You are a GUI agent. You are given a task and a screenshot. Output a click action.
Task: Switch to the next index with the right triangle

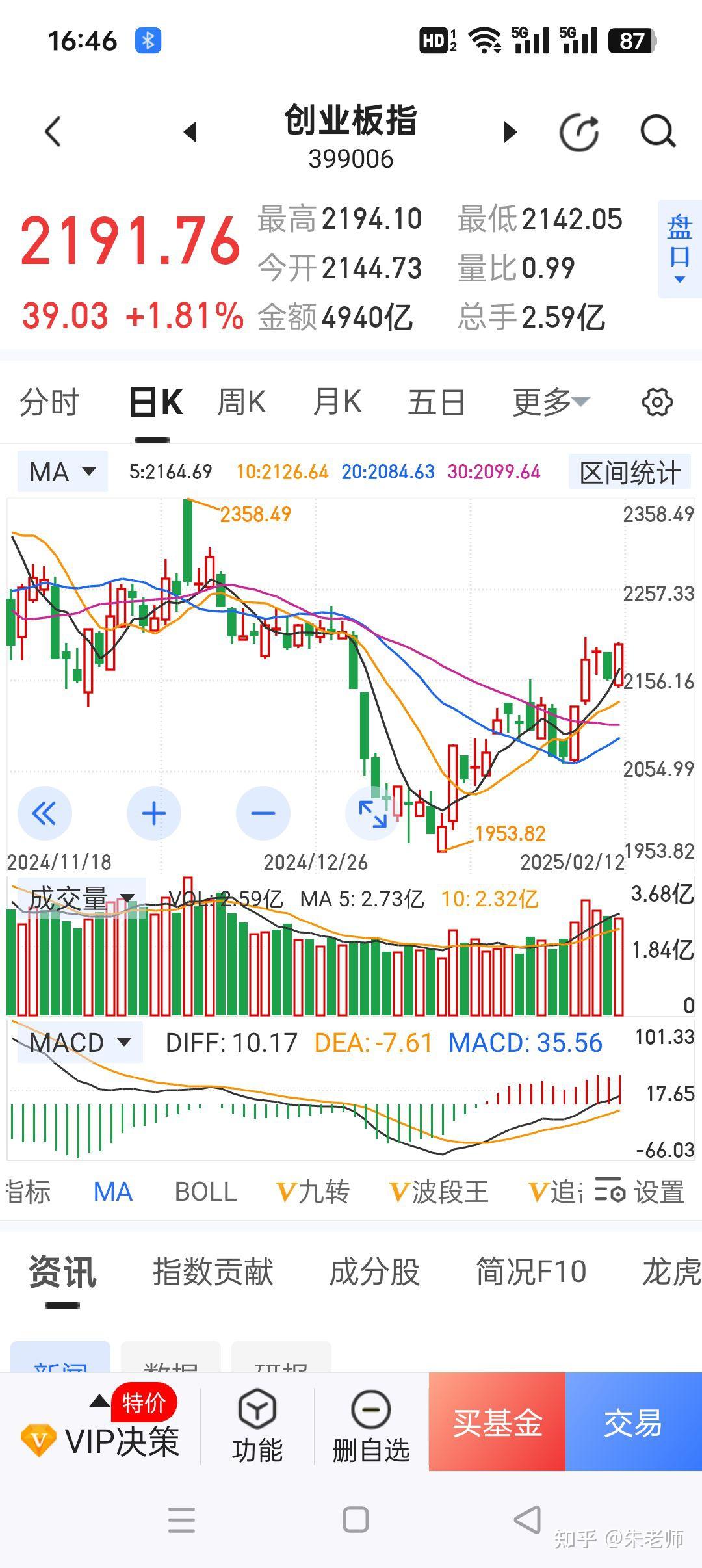tap(511, 132)
